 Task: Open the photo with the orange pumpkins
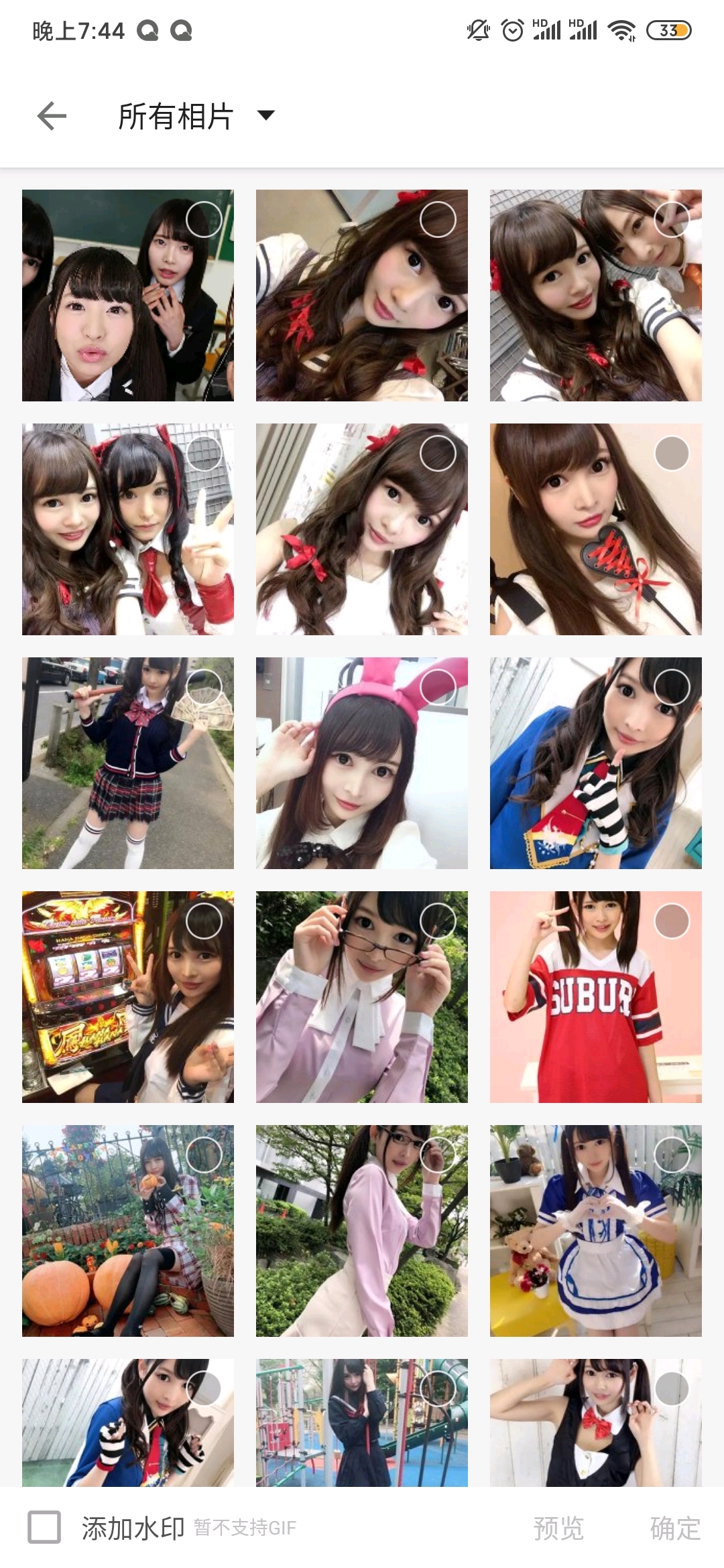128,1231
